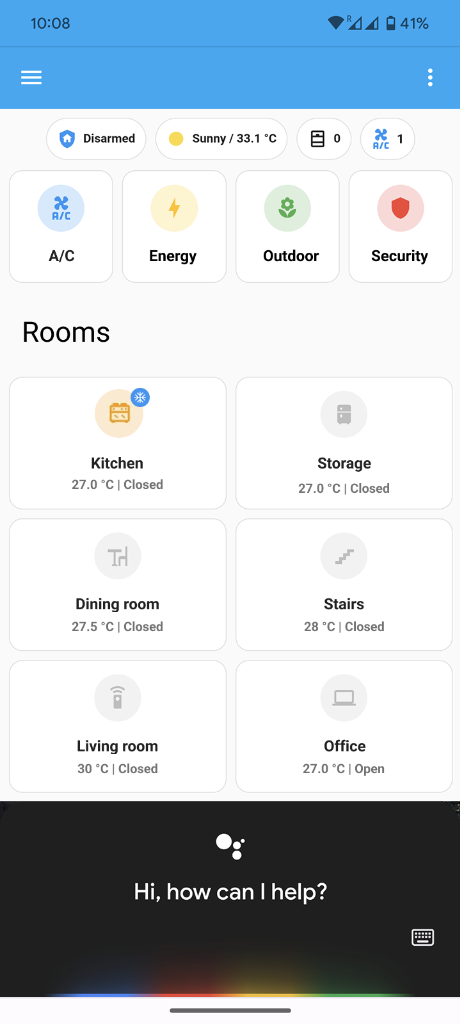Tap the A/C chip showing 1
This screenshot has width=460, height=1024.
point(387,138)
